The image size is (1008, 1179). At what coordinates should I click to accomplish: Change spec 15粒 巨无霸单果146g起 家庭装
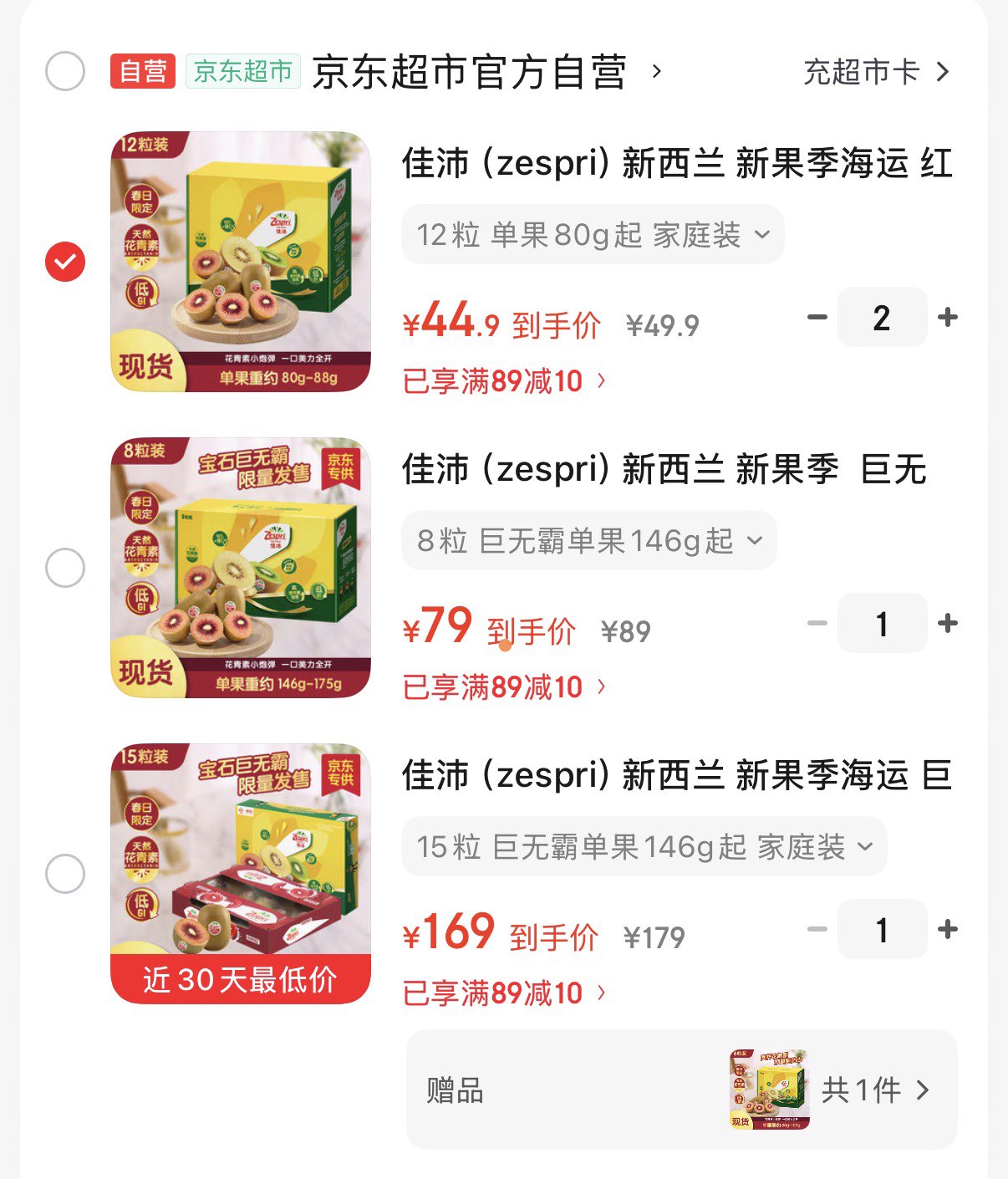pyautogui.click(x=644, y=847)
